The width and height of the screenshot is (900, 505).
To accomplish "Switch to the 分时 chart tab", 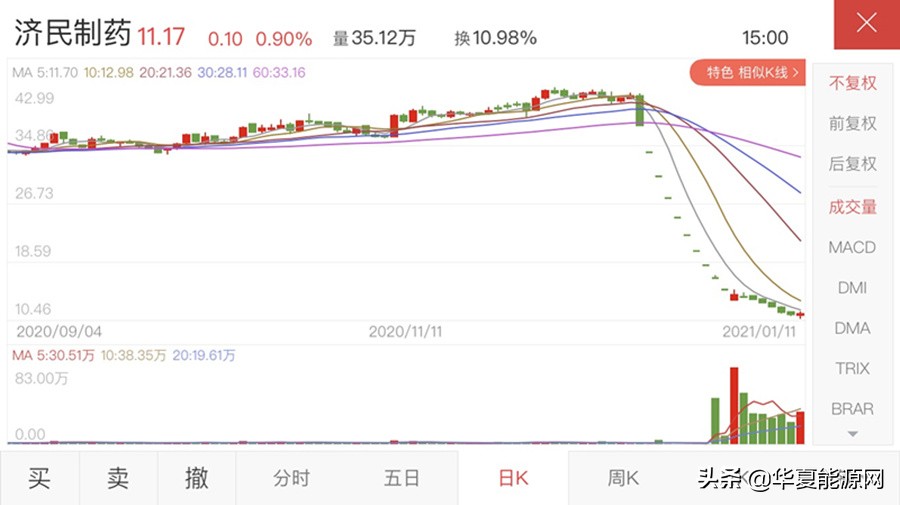I will pyautogui.click(x=291, y=478).
